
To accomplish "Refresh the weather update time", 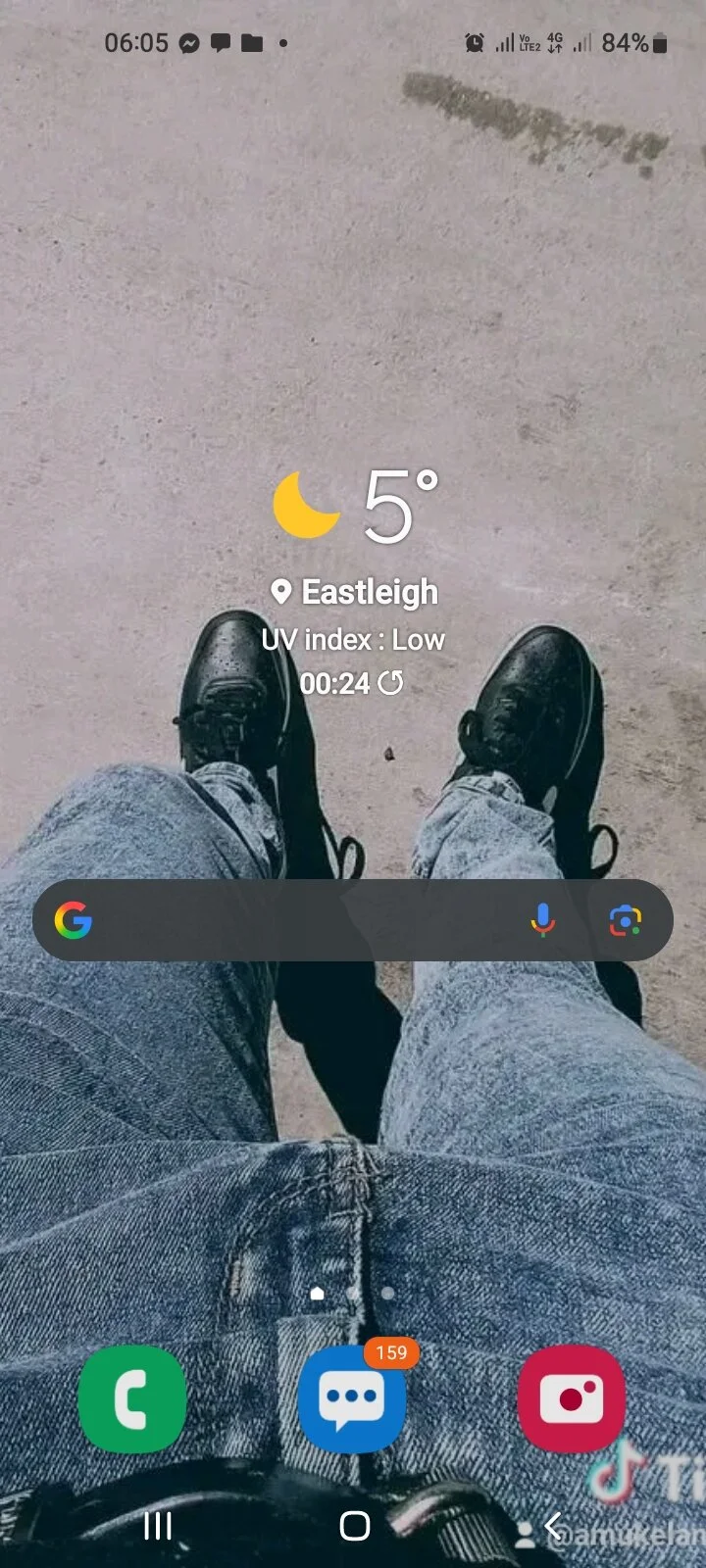I will [x=390, y=682].
